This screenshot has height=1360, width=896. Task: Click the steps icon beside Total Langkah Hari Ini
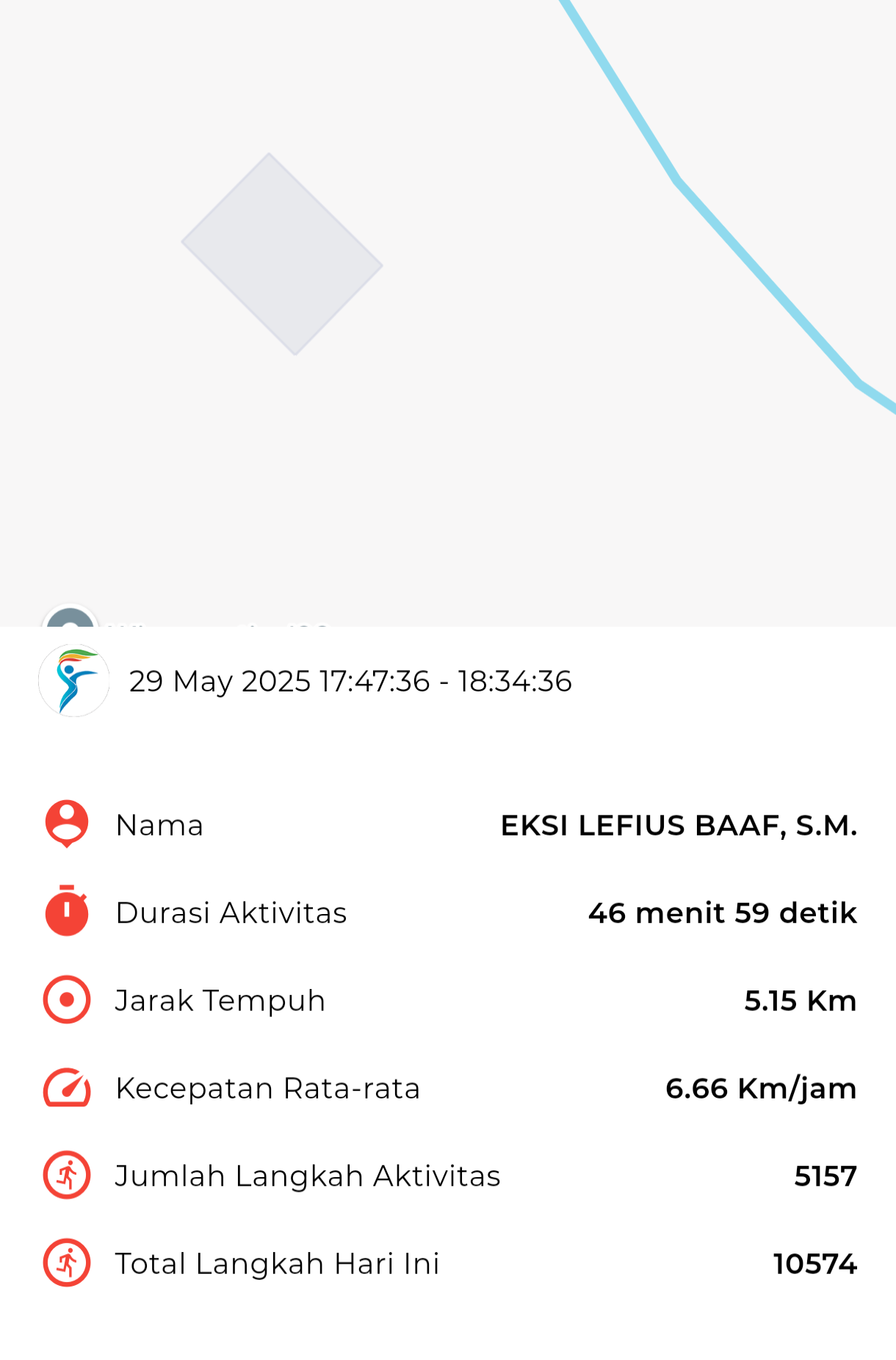pyautogui.click(x=66, y=1263)
